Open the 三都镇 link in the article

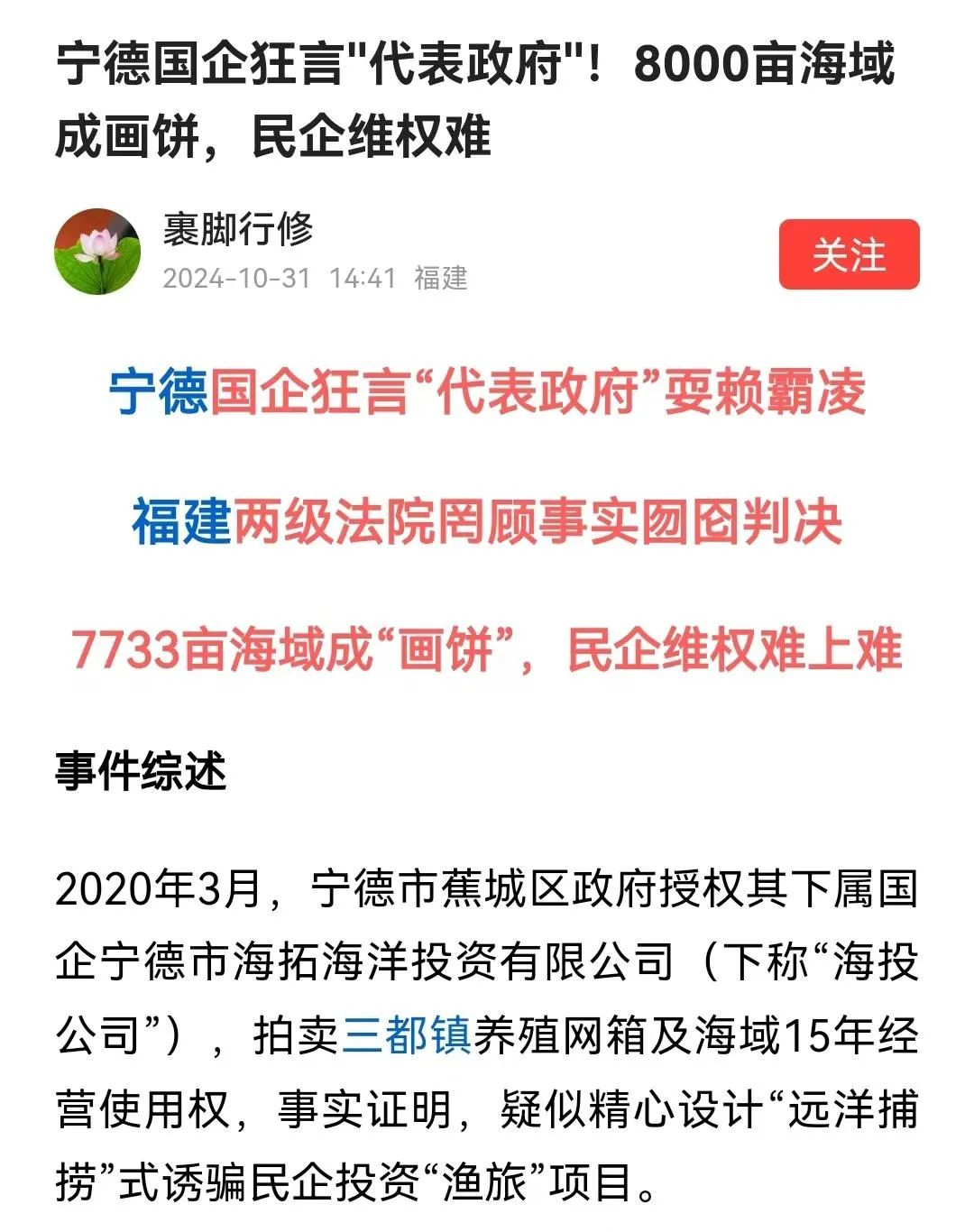click(407, 1035)
